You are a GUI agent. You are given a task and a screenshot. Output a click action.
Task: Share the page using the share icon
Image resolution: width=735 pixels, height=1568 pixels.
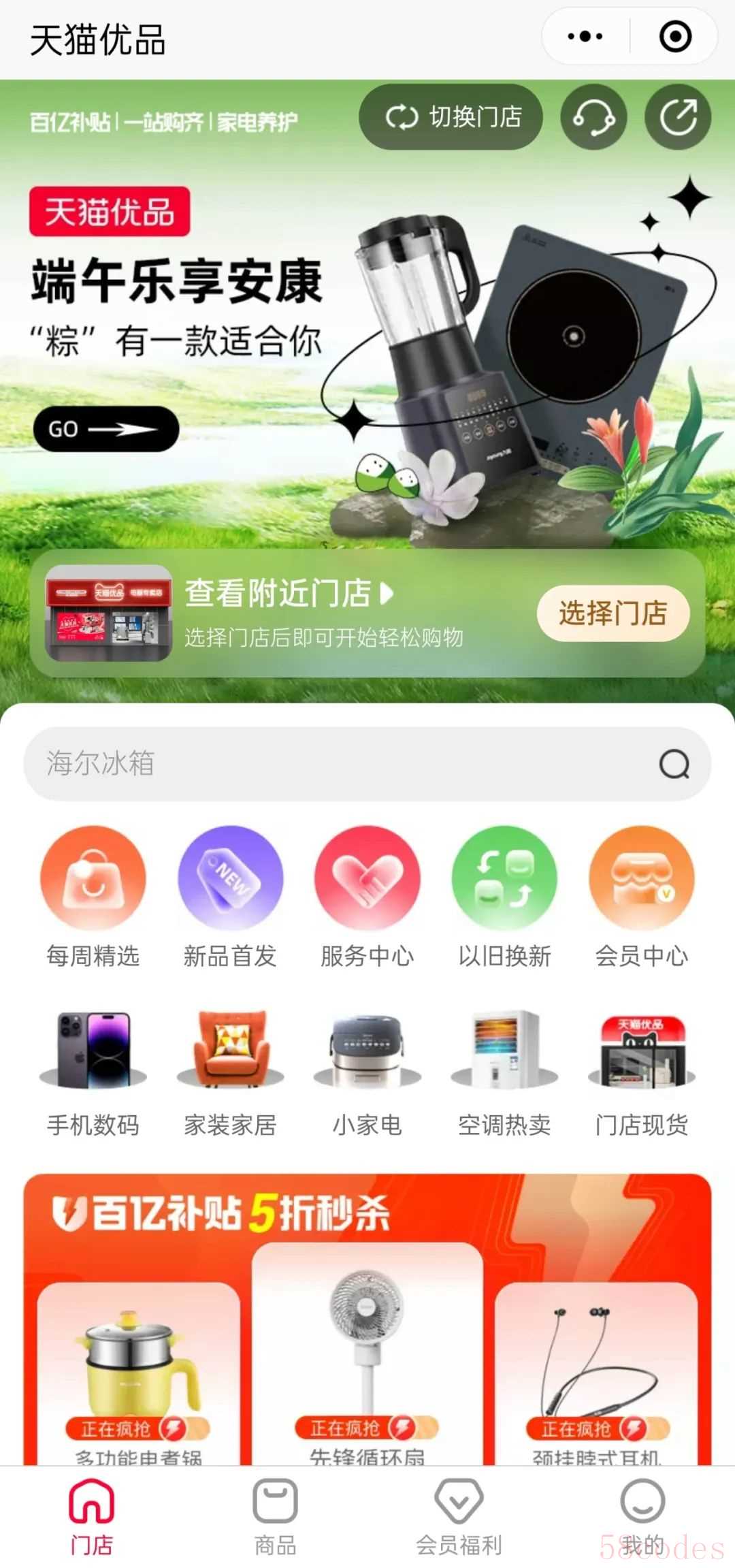point(678,117)
